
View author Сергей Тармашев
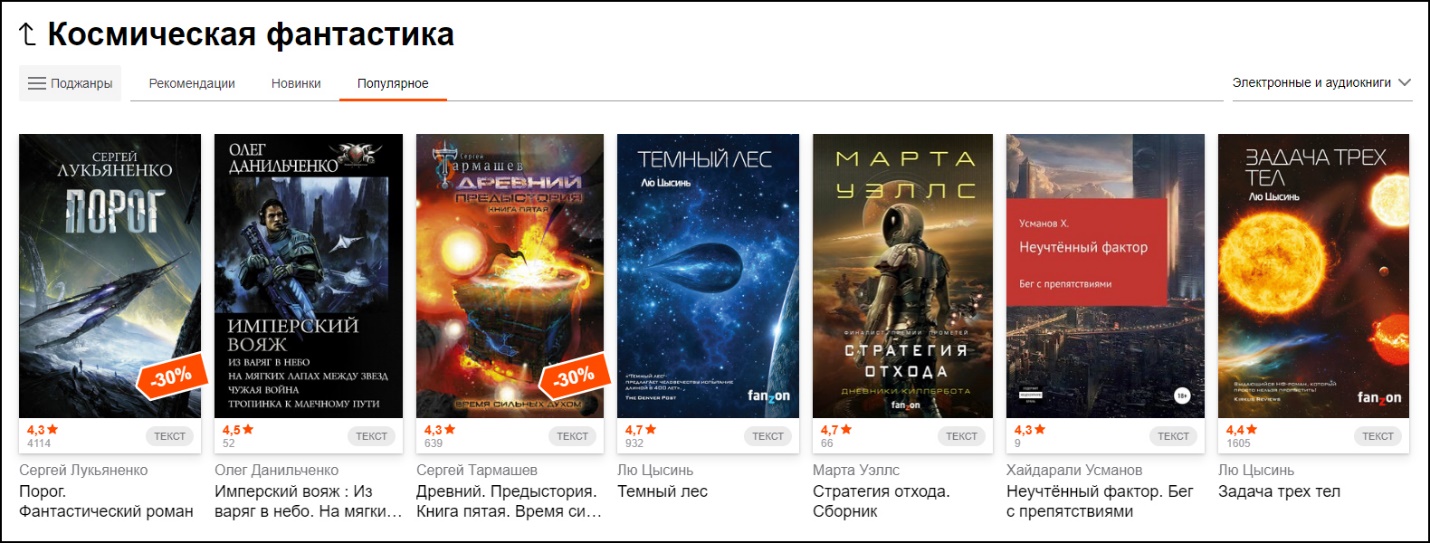pos(477,470)
